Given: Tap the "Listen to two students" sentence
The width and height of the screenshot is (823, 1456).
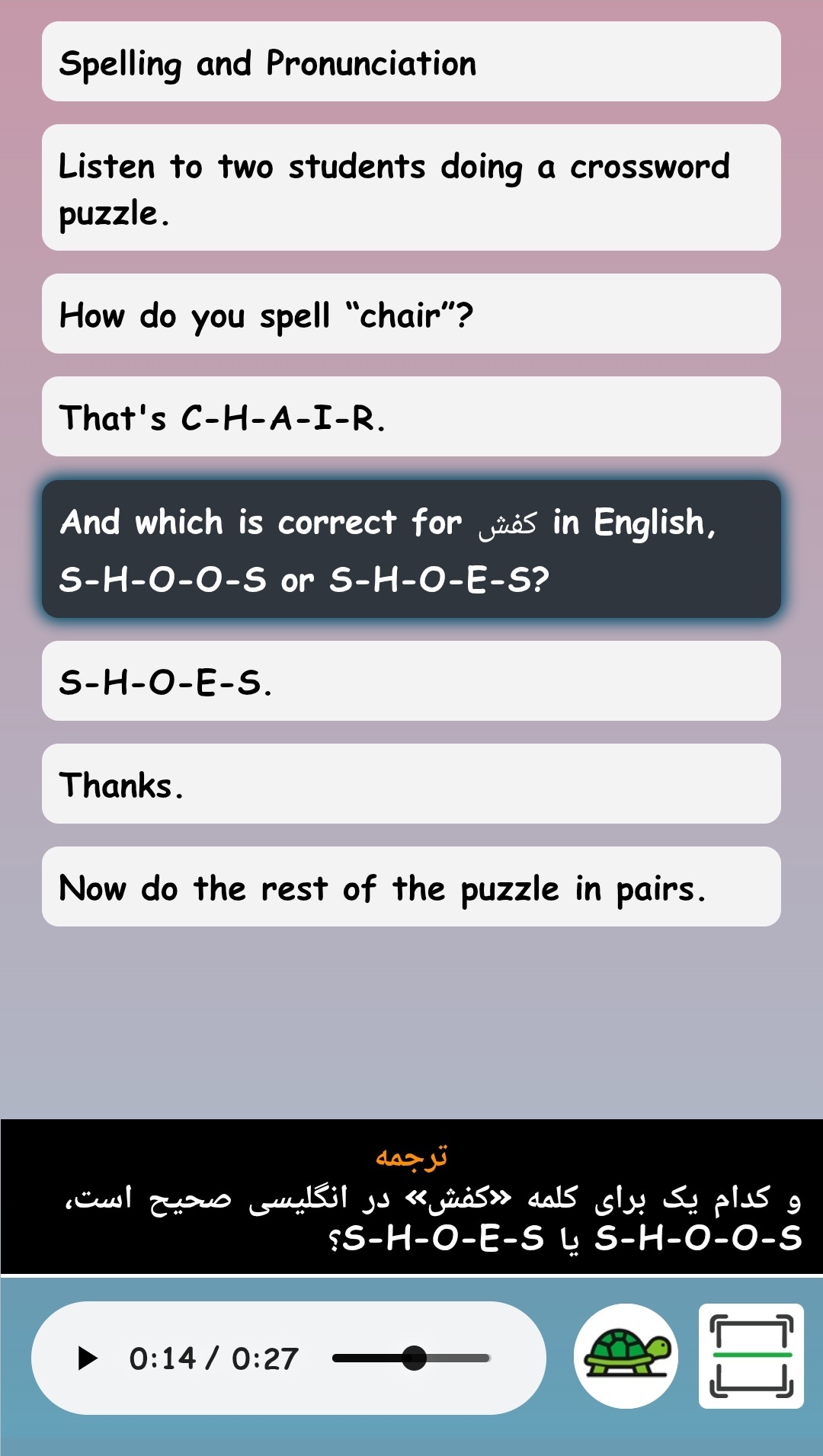Looking at the screenshot, I should pos(411,188).
